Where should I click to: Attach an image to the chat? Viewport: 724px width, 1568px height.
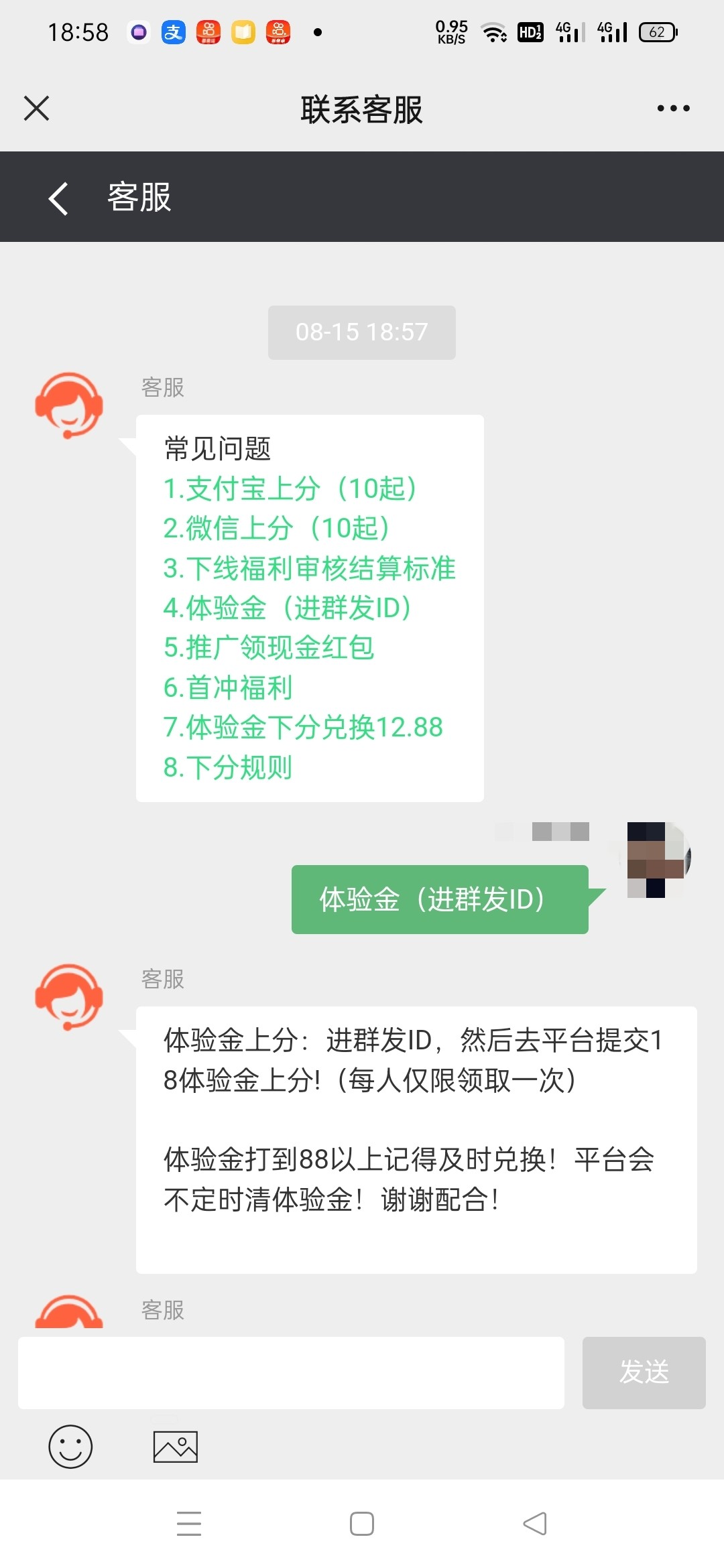click(176, 1446)
